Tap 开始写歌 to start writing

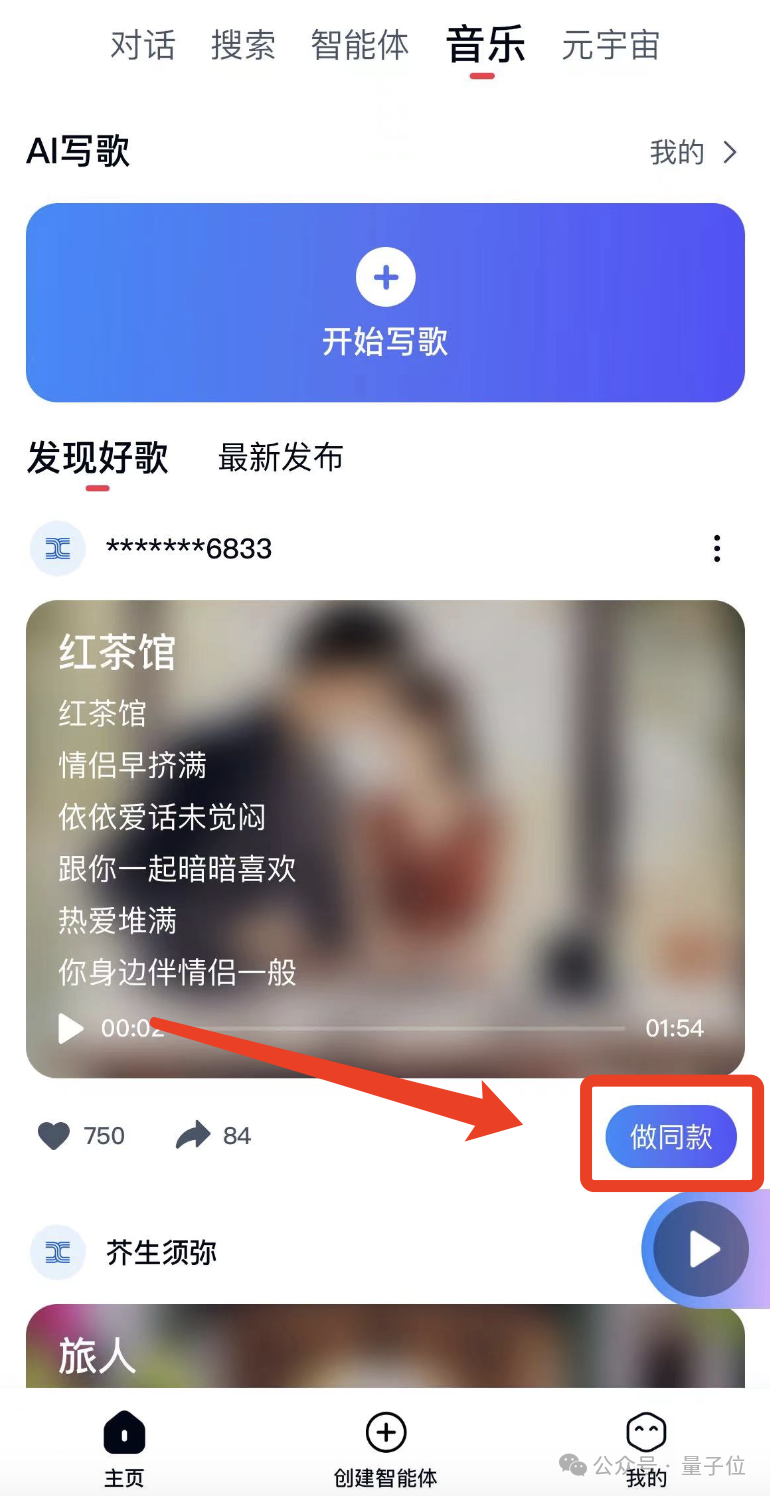(x=385, y=303)
